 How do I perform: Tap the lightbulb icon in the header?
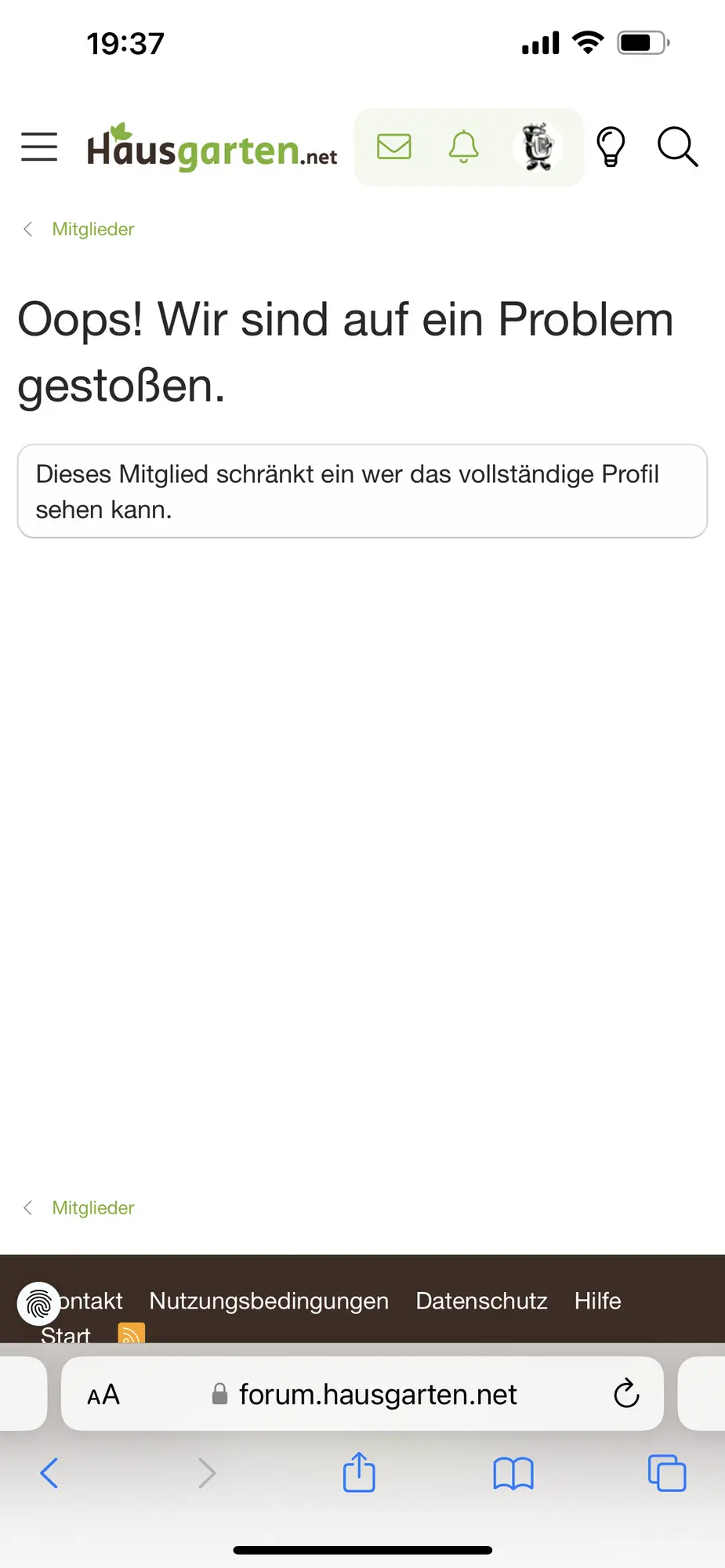611,147
